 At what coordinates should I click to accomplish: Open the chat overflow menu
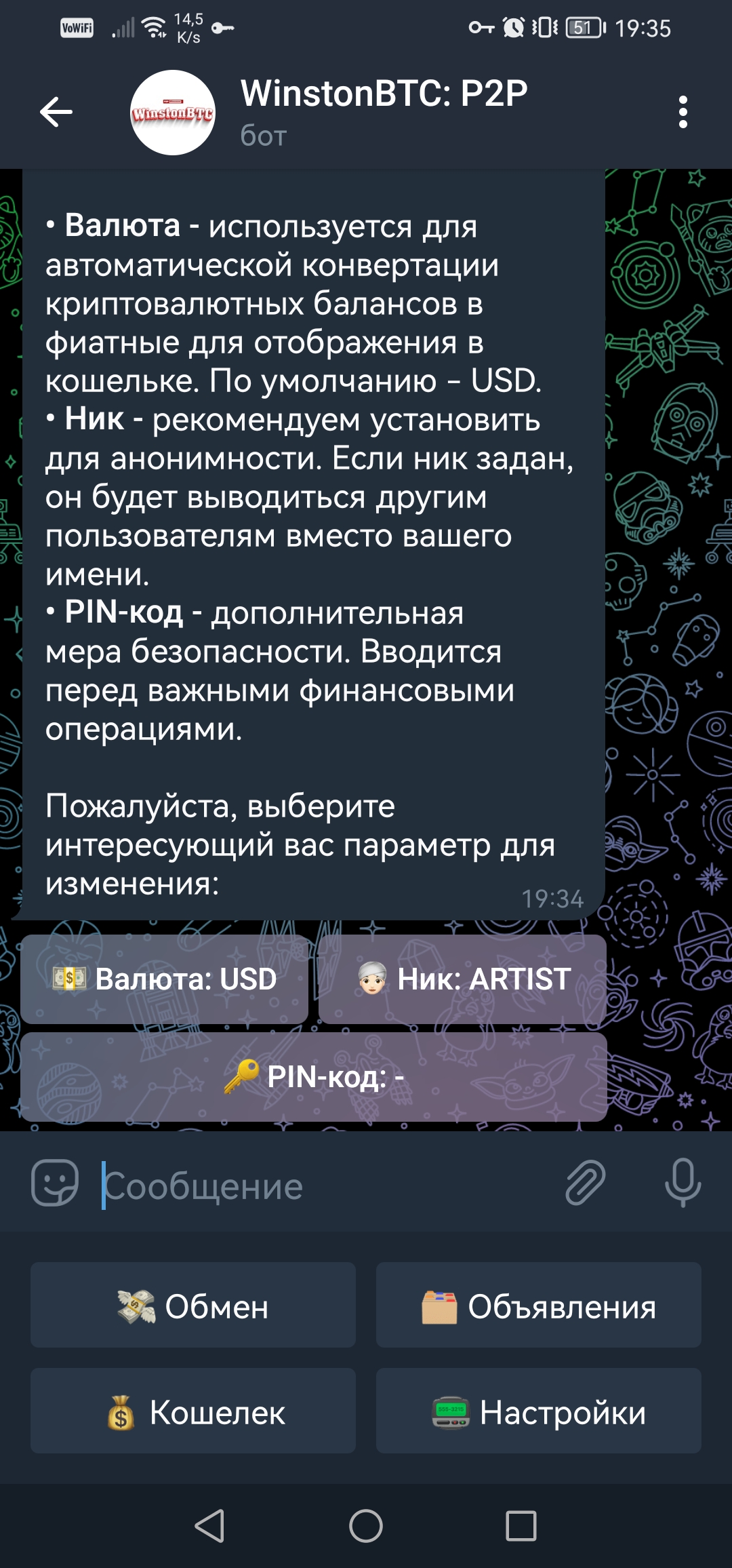pyautogui.click(x=683, y=112)
